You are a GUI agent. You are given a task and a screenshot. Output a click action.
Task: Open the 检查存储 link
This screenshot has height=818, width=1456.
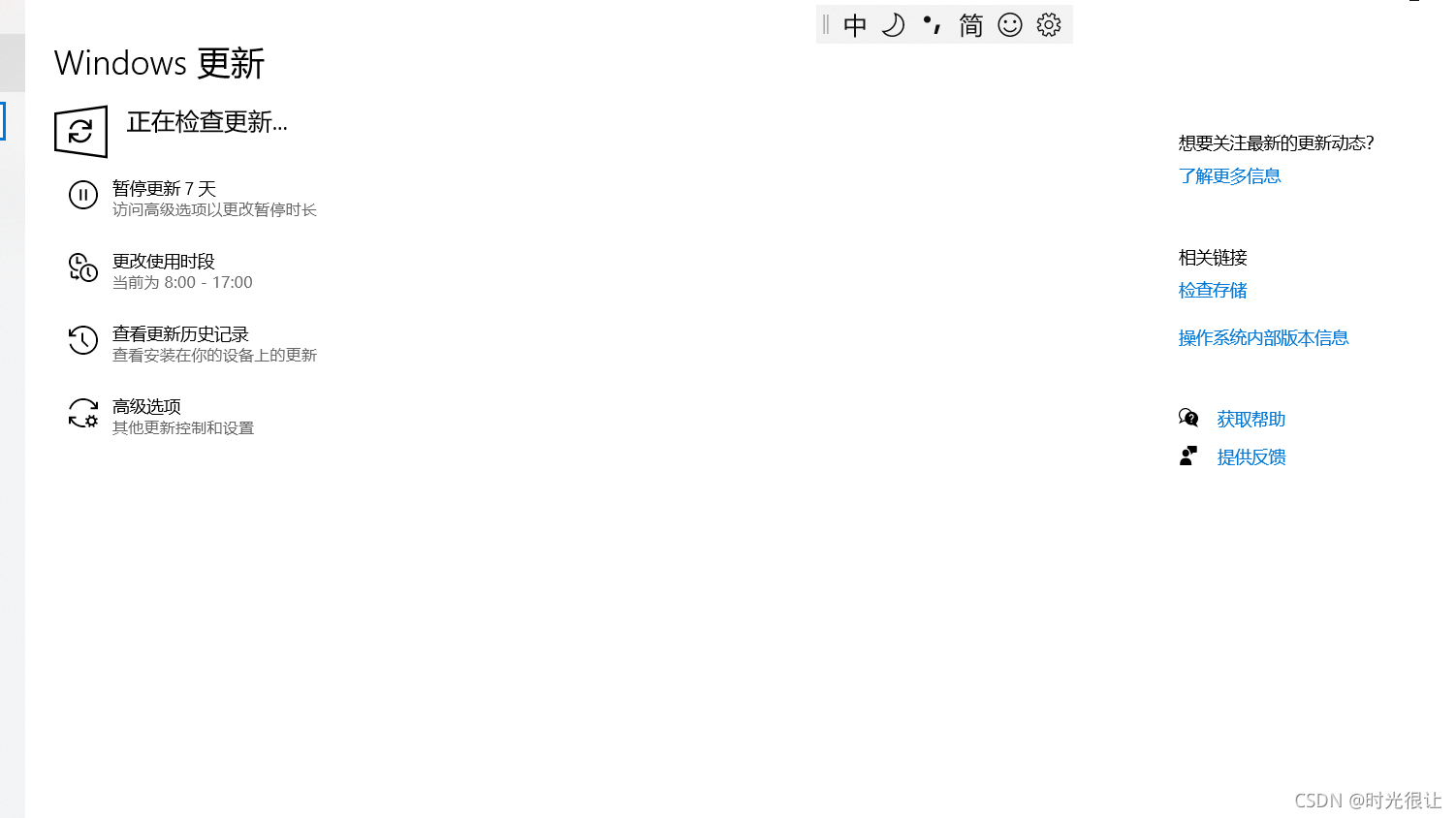1212,291
